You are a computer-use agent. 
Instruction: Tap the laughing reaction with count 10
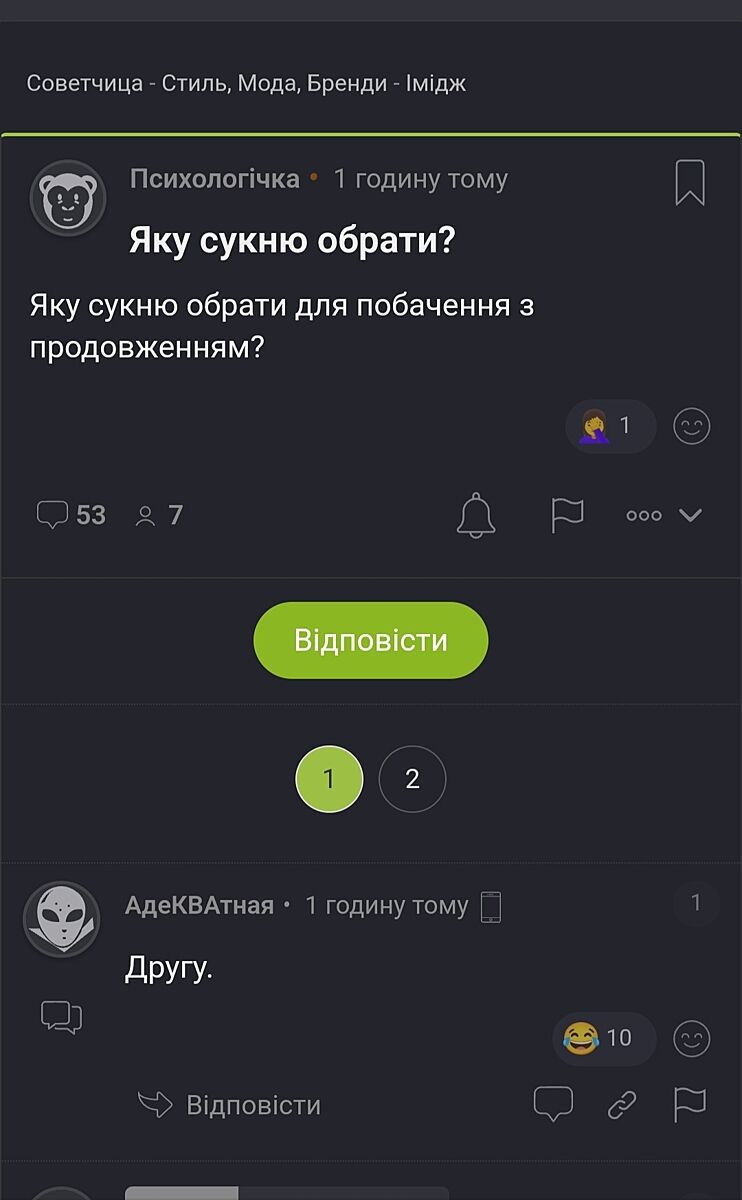click(603, 1038)
